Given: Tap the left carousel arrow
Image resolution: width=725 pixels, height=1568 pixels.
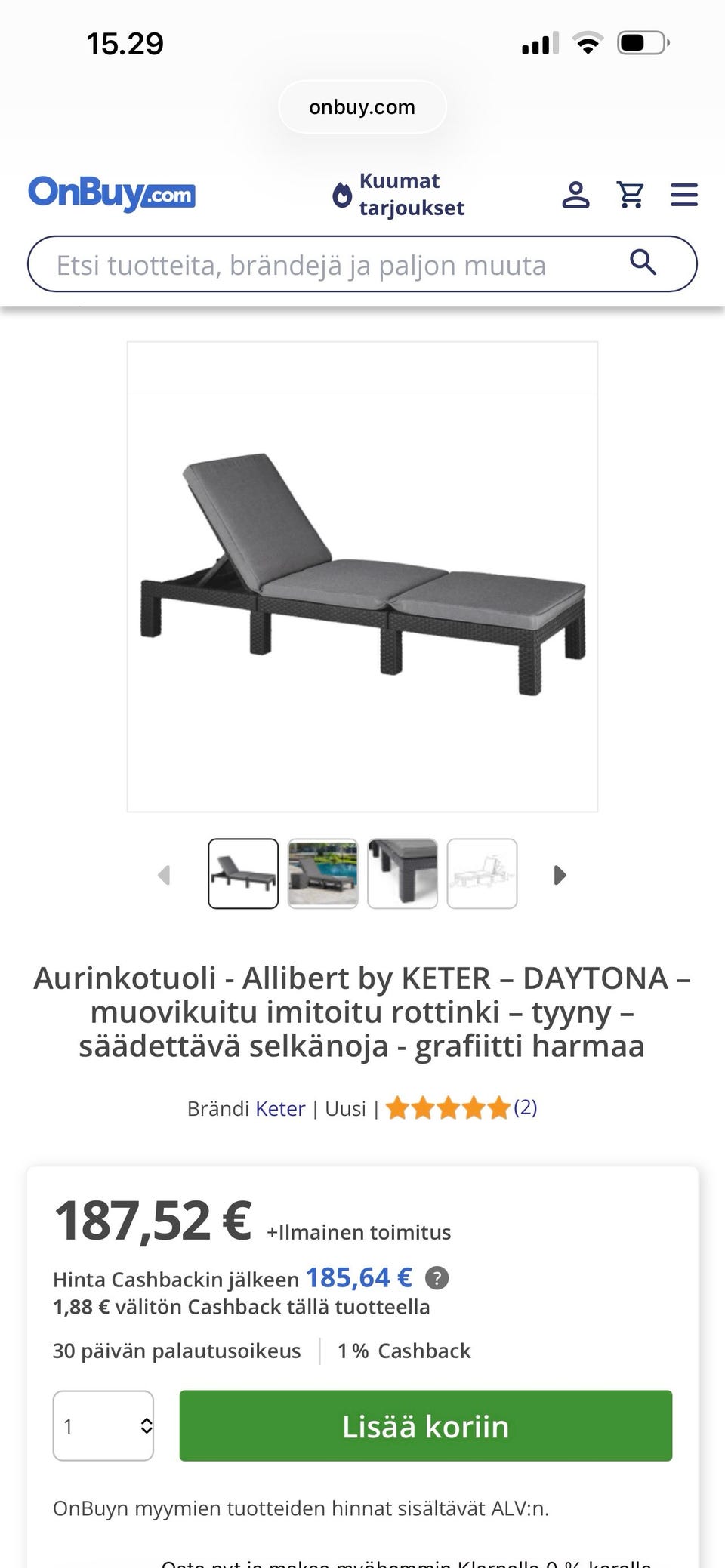Looking at the screenshot, I should click(x=165, y=875).
